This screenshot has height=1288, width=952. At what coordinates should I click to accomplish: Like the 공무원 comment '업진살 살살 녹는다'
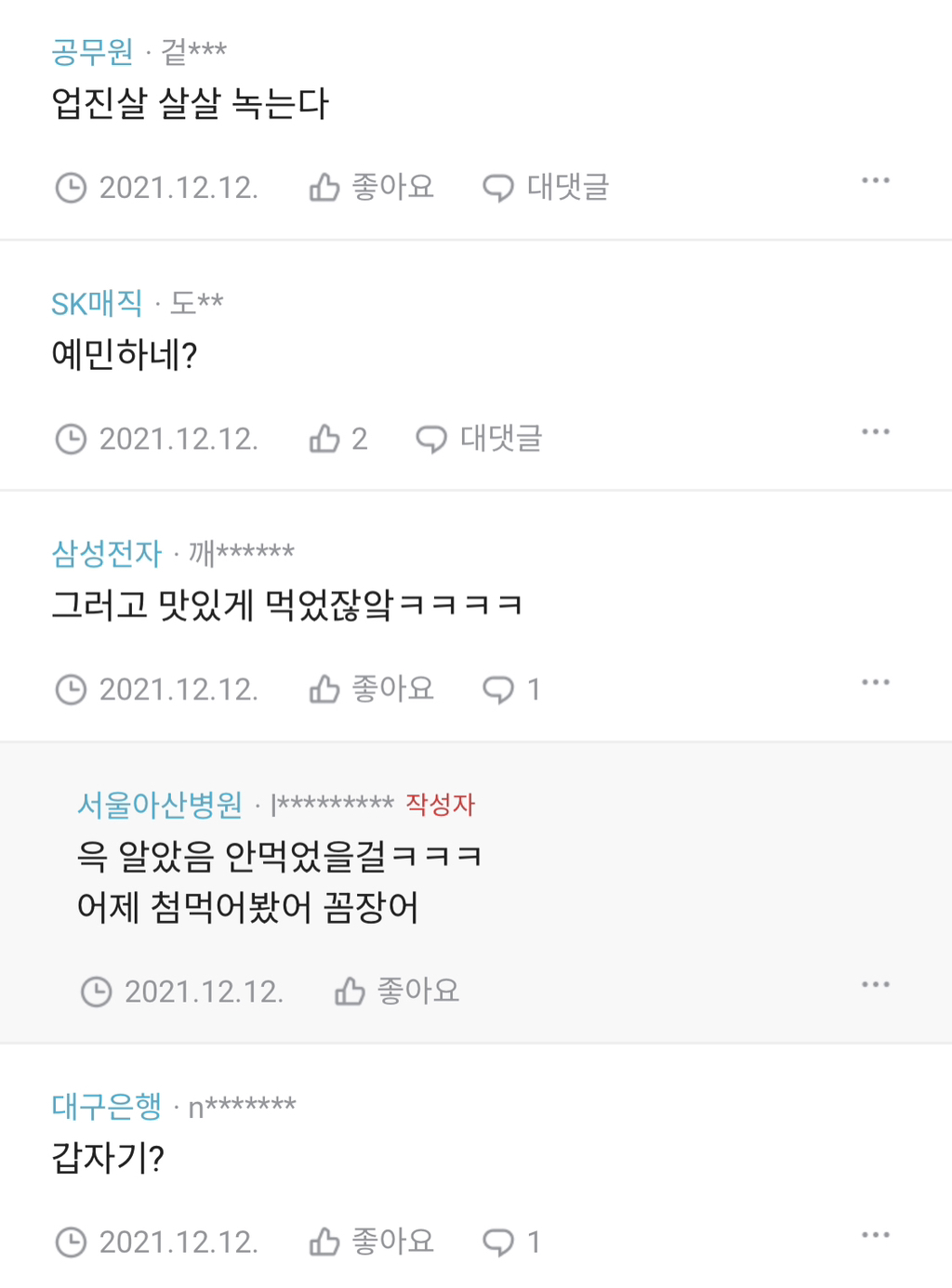click(x=371, y=187)
